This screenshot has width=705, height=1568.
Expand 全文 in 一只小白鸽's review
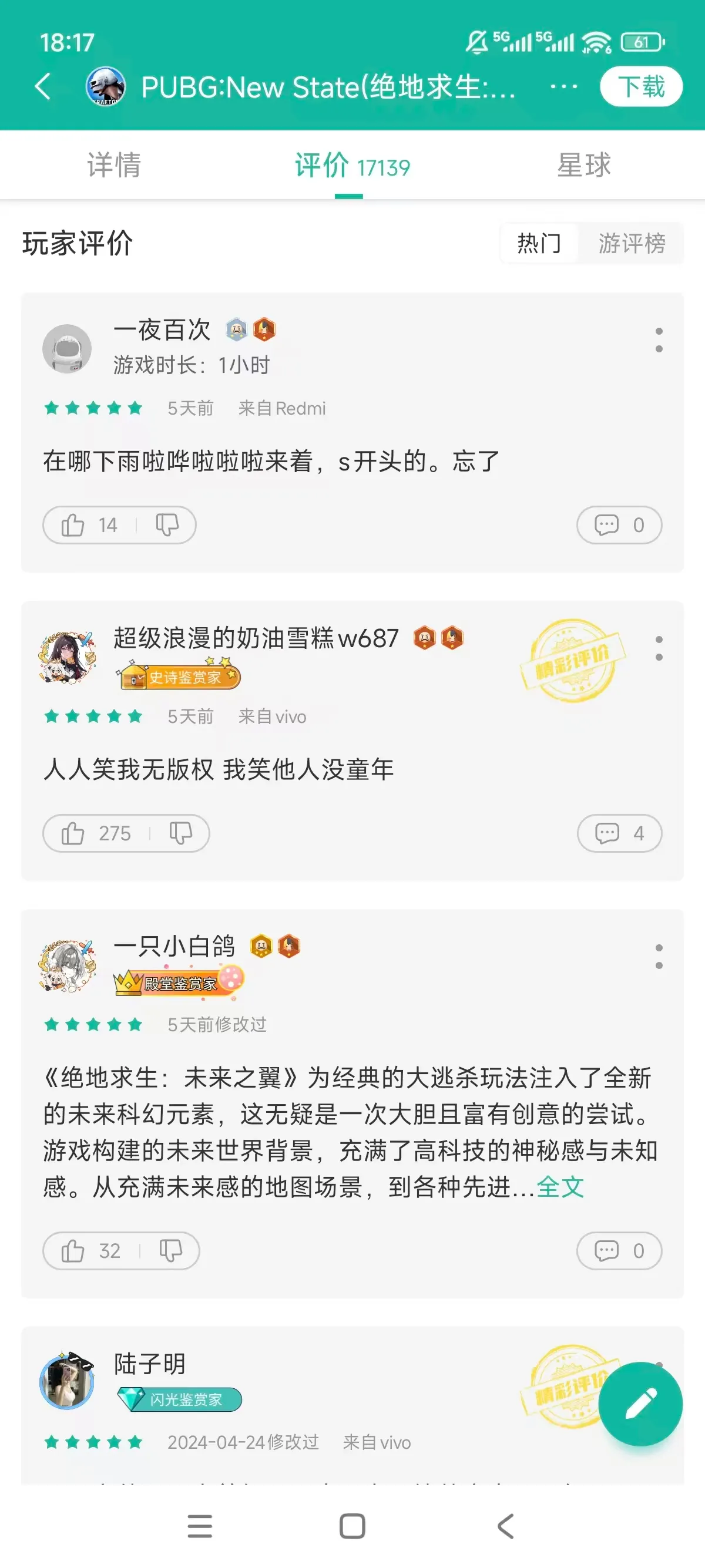point(560,1187)
